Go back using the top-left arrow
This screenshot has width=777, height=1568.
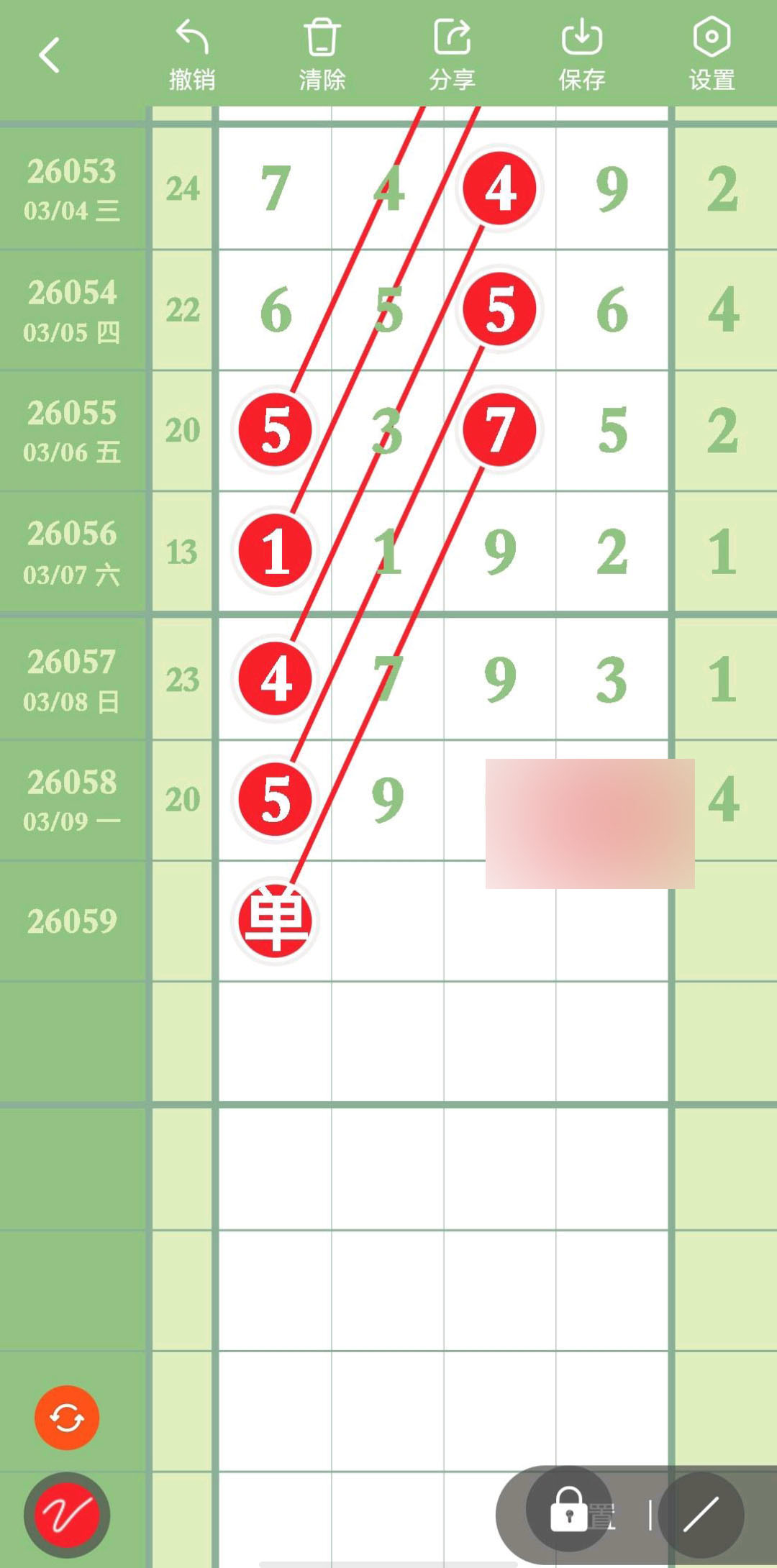coord(49,55)
